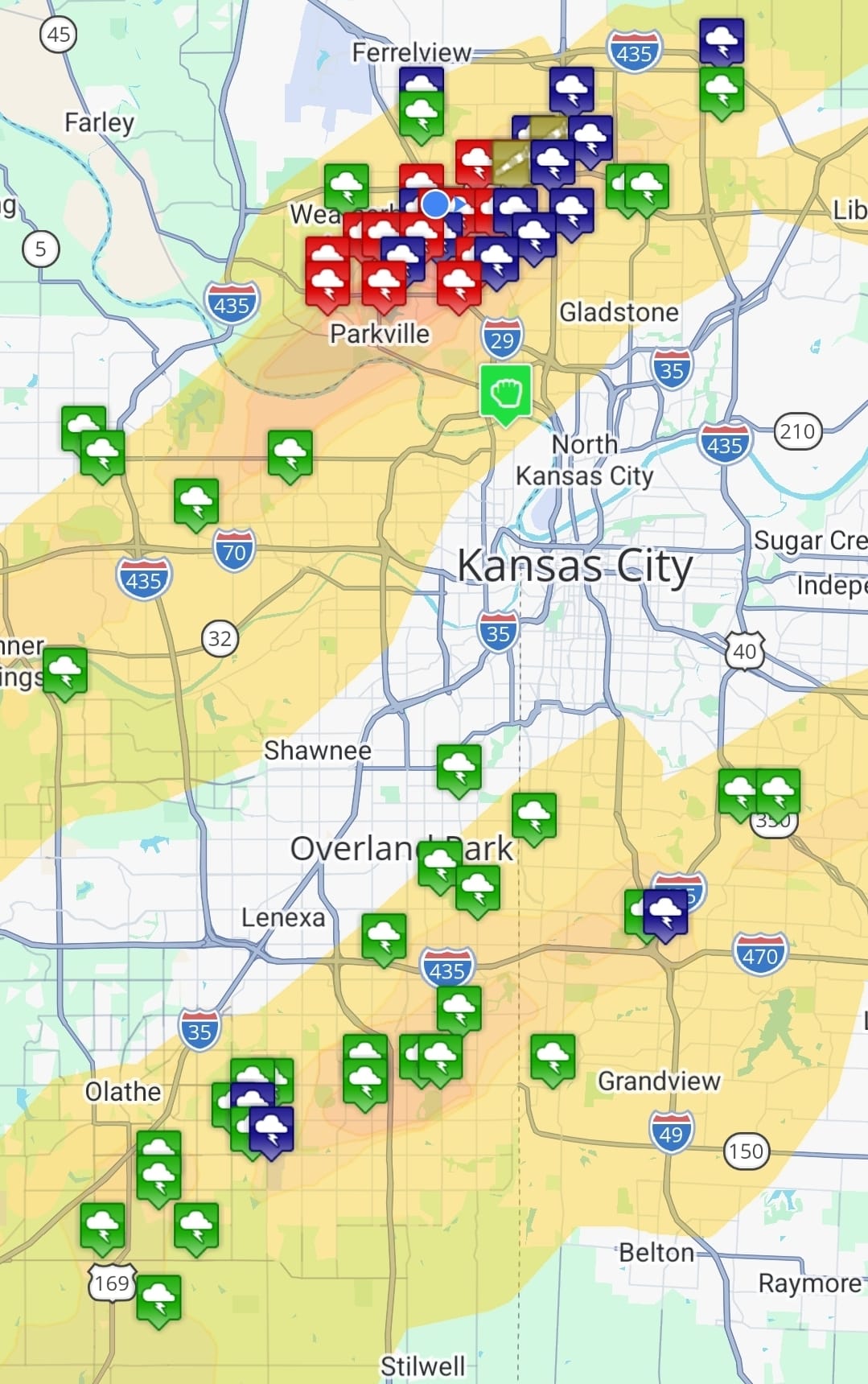Click the blue current-location dot near Weatherby
The image size is (868, 1384).
click(x=435, y=205)
